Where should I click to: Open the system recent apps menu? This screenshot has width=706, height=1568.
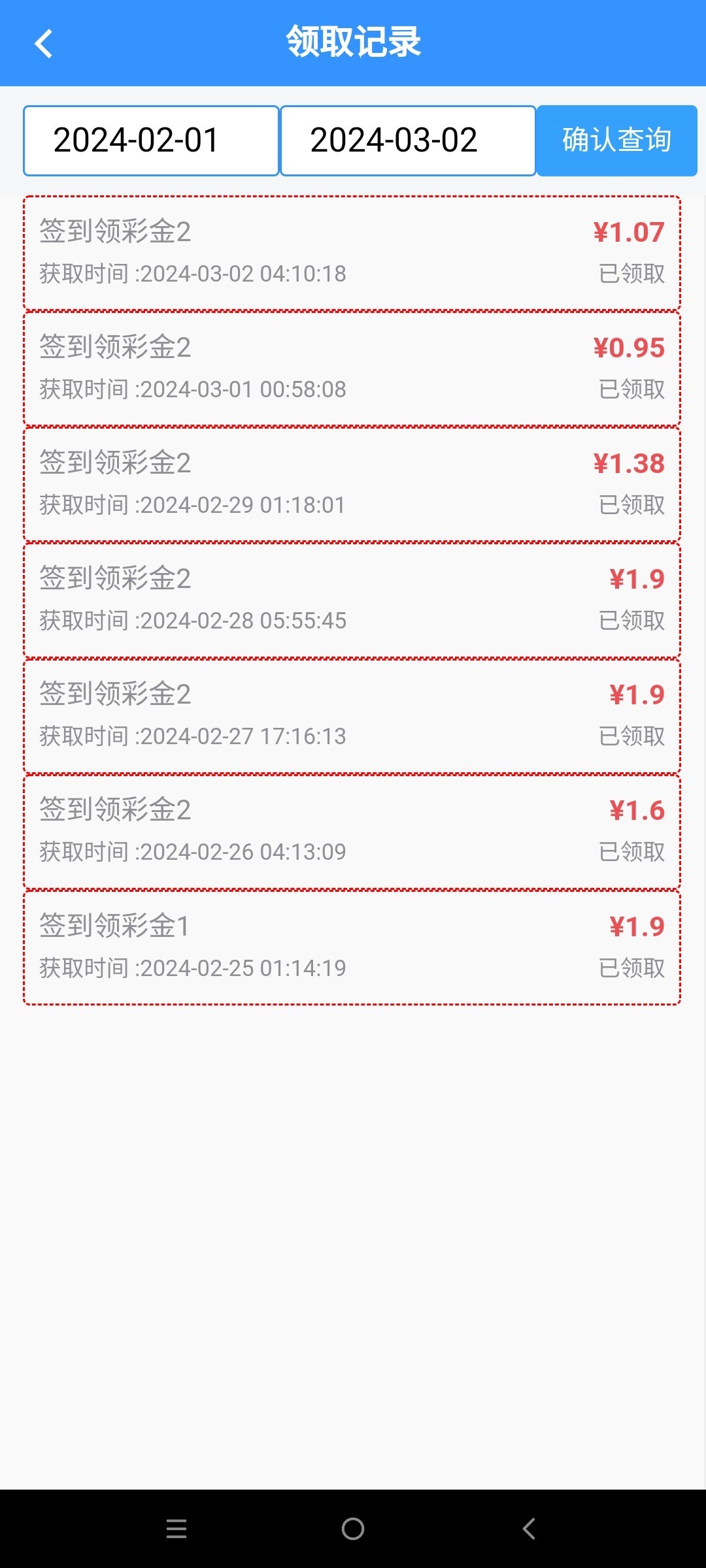(x=176, y=1529)
